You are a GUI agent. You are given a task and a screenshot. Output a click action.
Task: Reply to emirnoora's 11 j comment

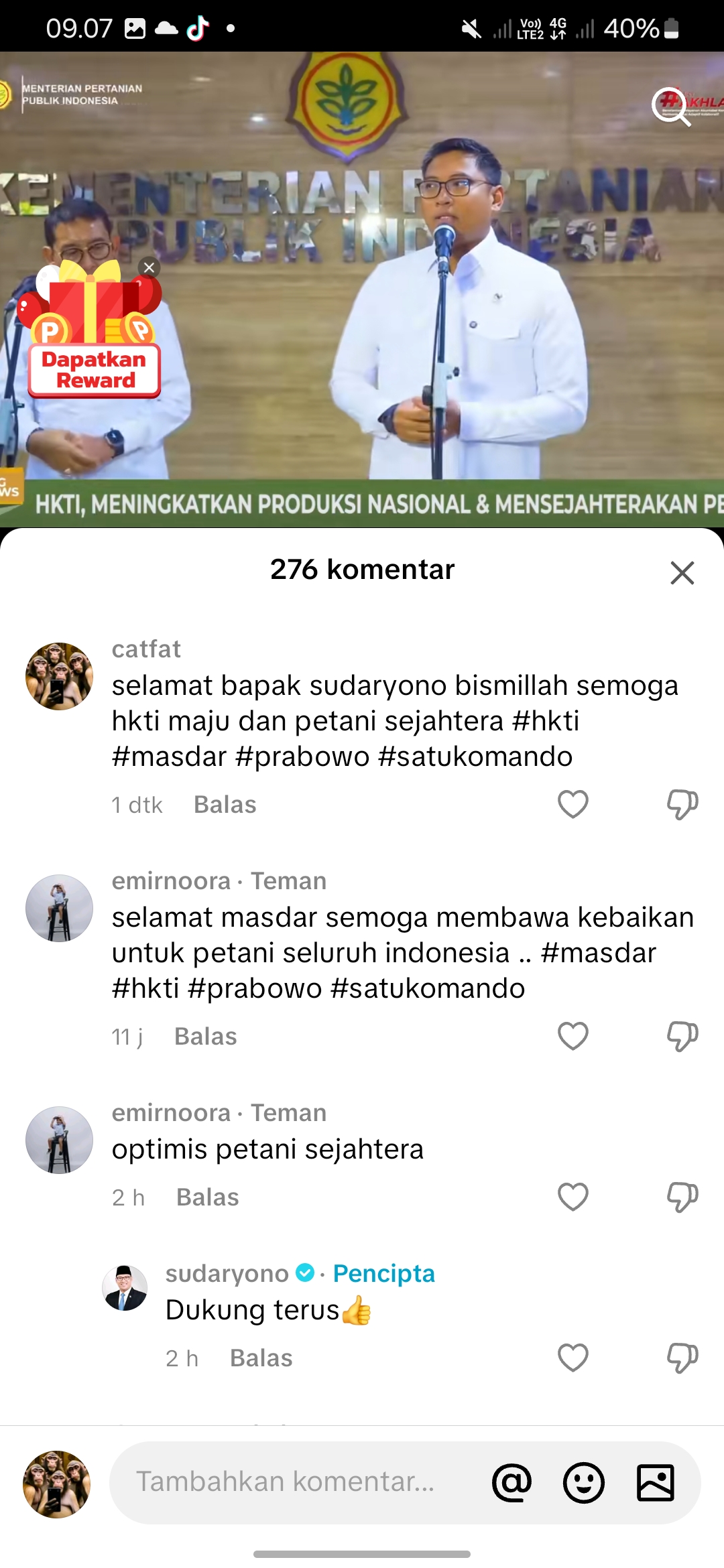coord(206,1037)
